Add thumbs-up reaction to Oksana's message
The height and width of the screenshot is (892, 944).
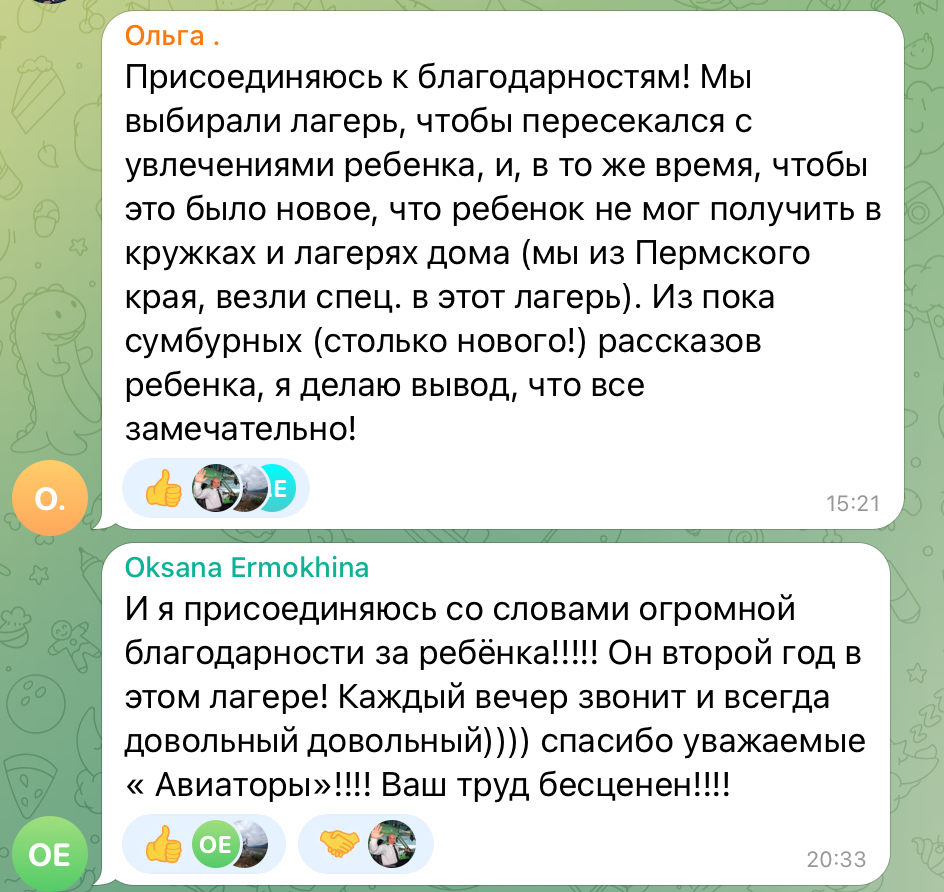163,845
